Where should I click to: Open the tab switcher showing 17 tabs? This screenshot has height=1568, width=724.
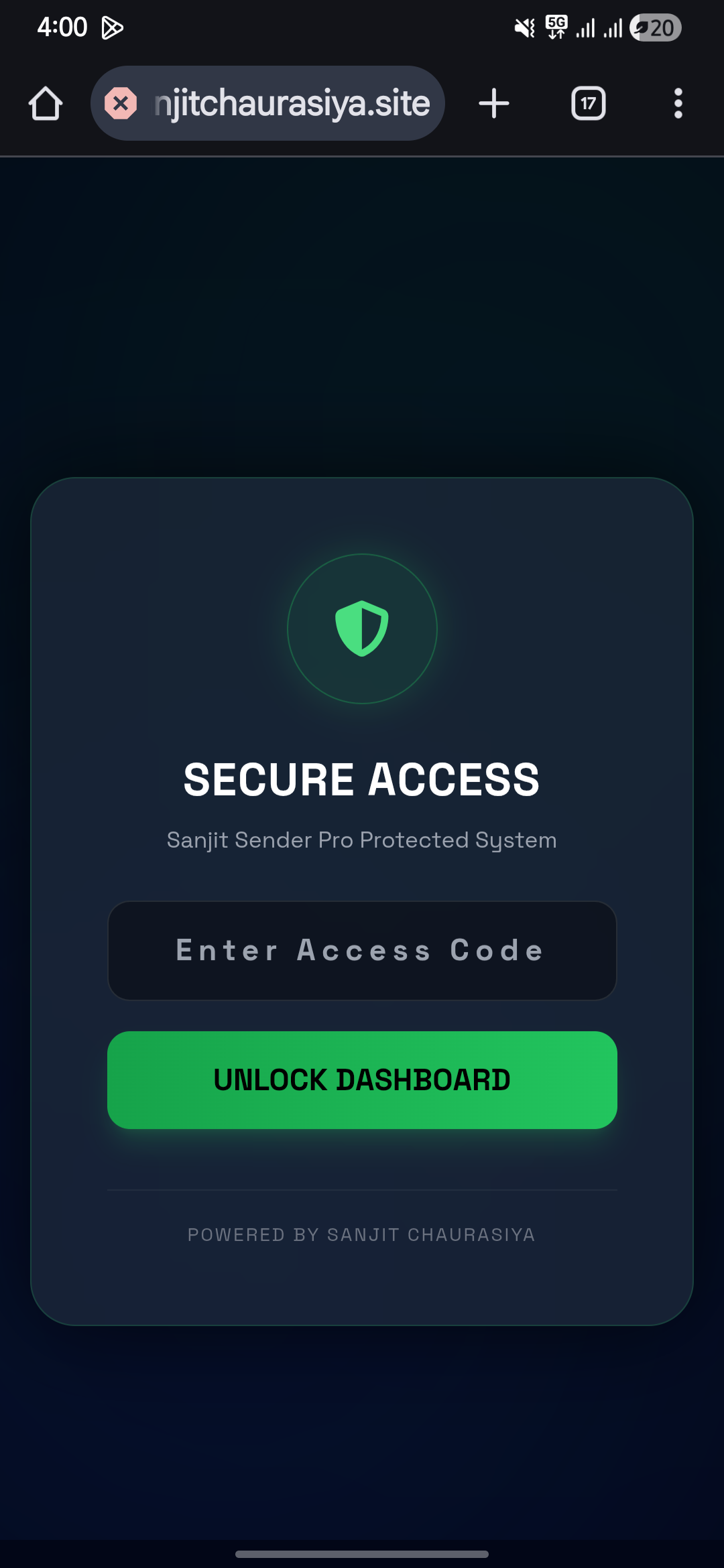point(588,104)
